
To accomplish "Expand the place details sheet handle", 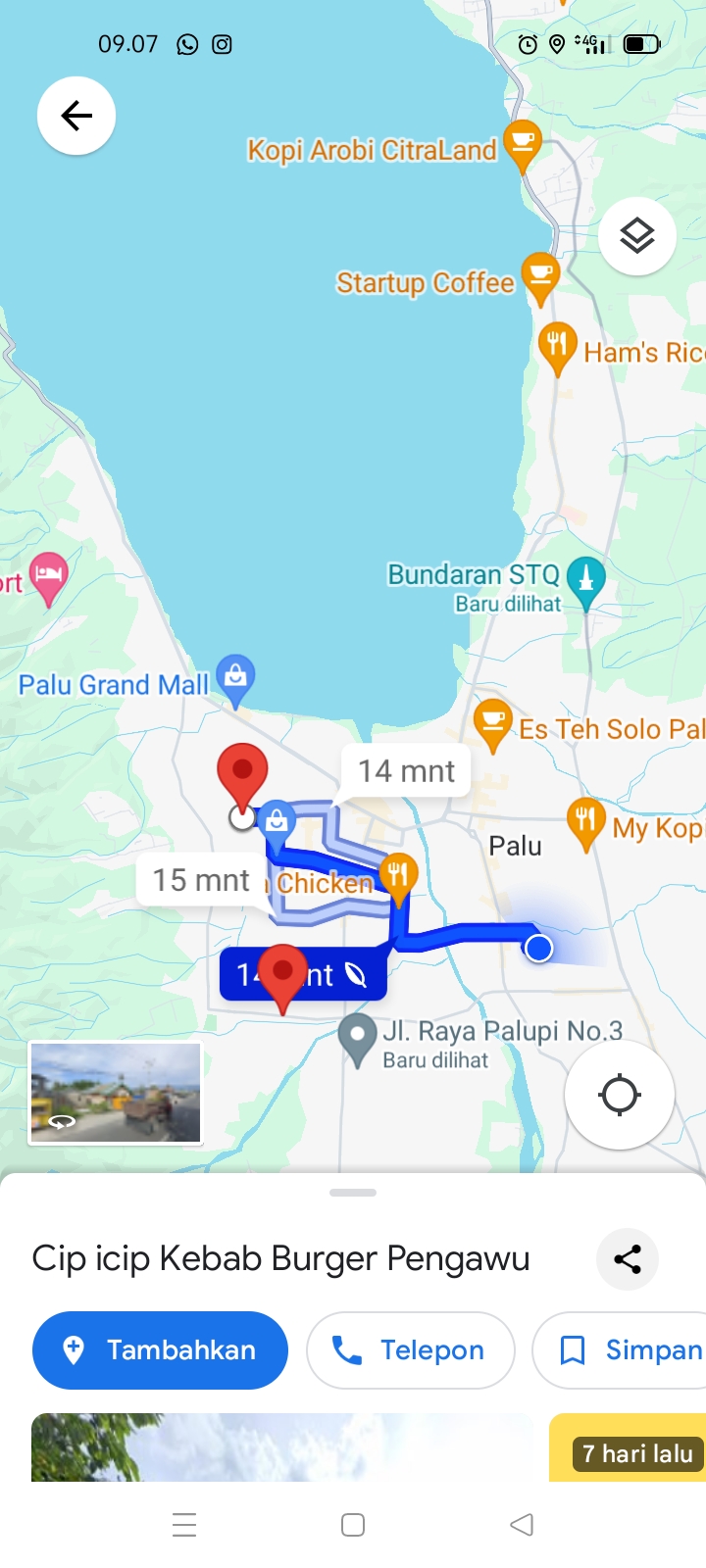I will [x=353, y=1193].
